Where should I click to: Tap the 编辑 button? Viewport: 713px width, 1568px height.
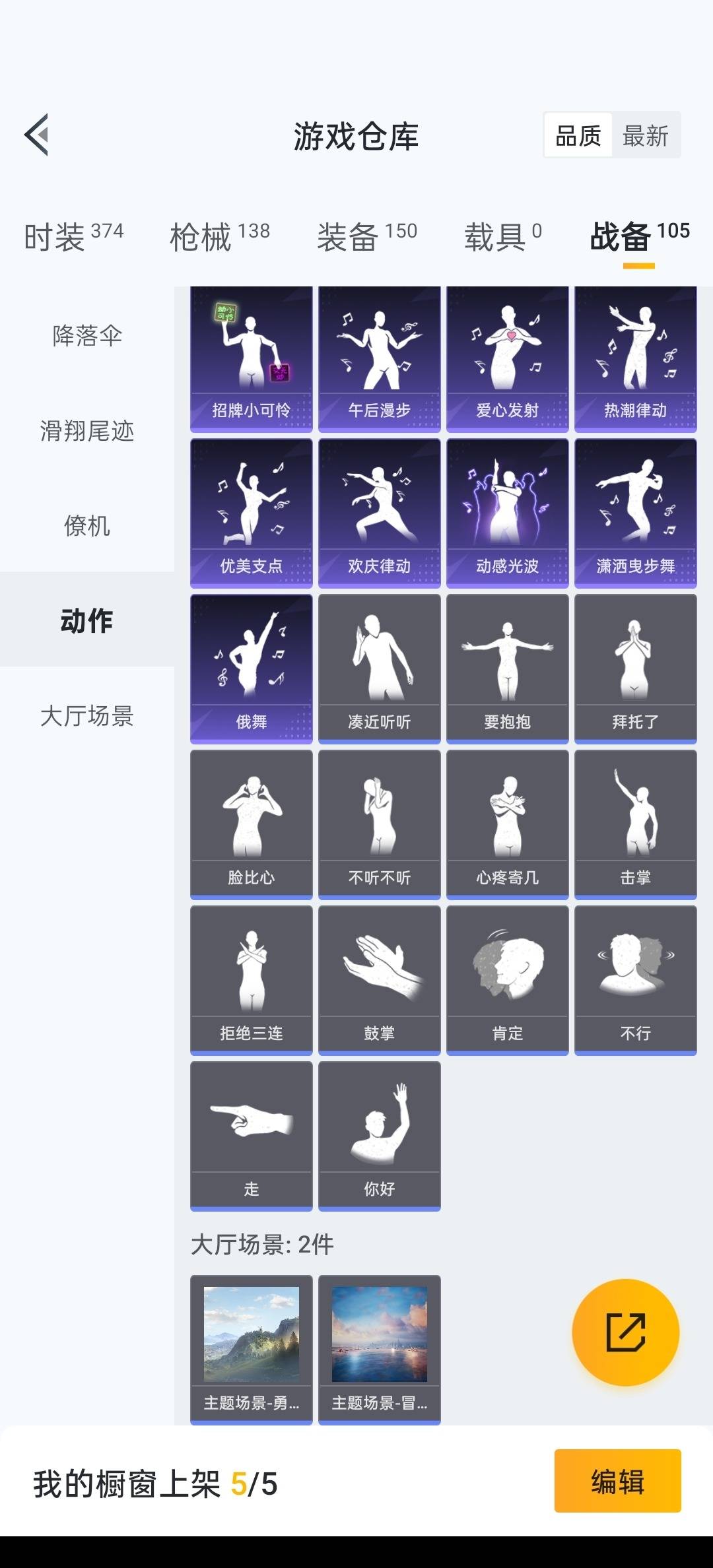tap(617, 1481)
